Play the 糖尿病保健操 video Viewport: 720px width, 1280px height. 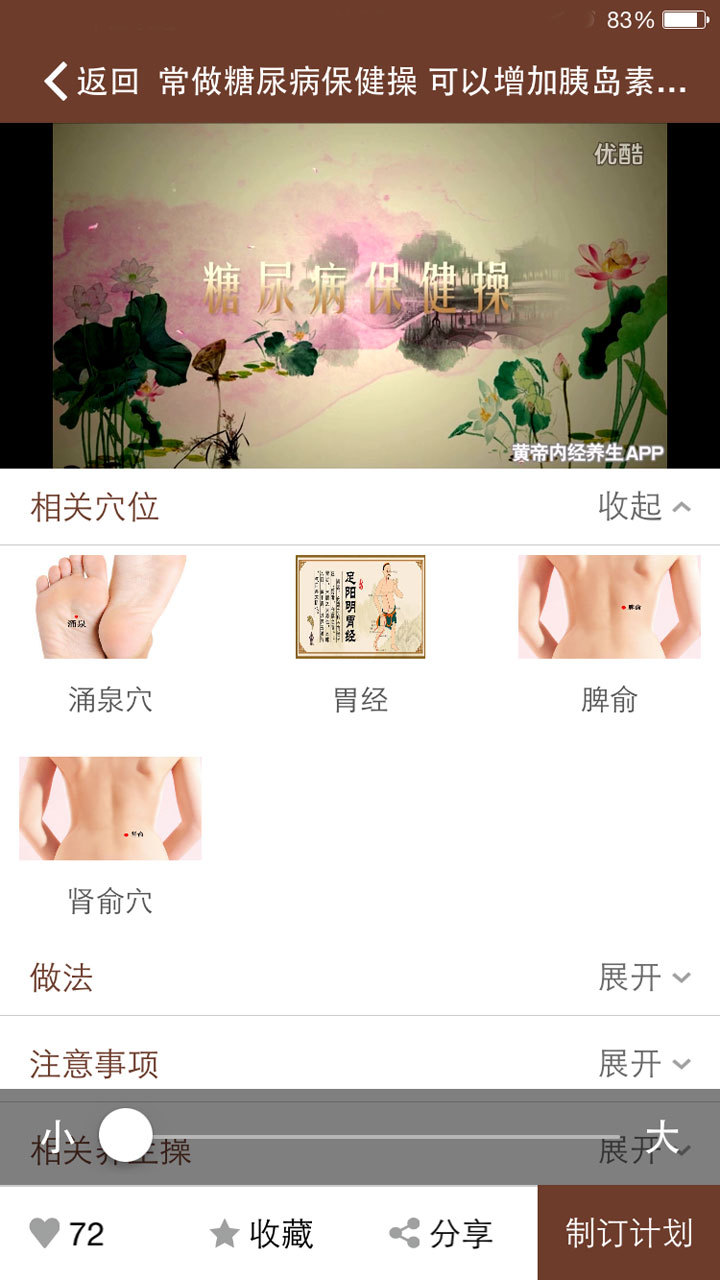(360, 295)
